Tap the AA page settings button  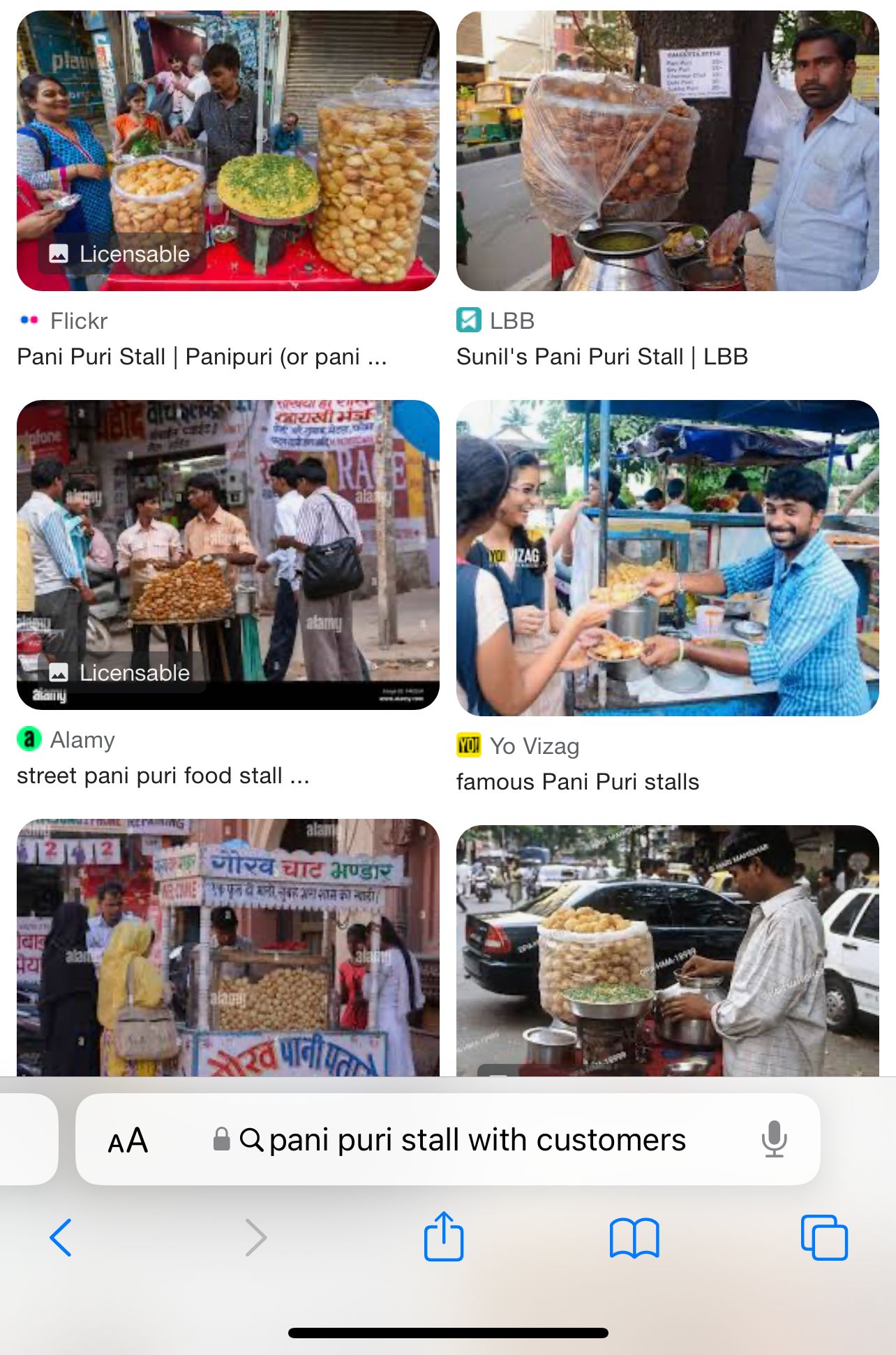pos(128,1141)
